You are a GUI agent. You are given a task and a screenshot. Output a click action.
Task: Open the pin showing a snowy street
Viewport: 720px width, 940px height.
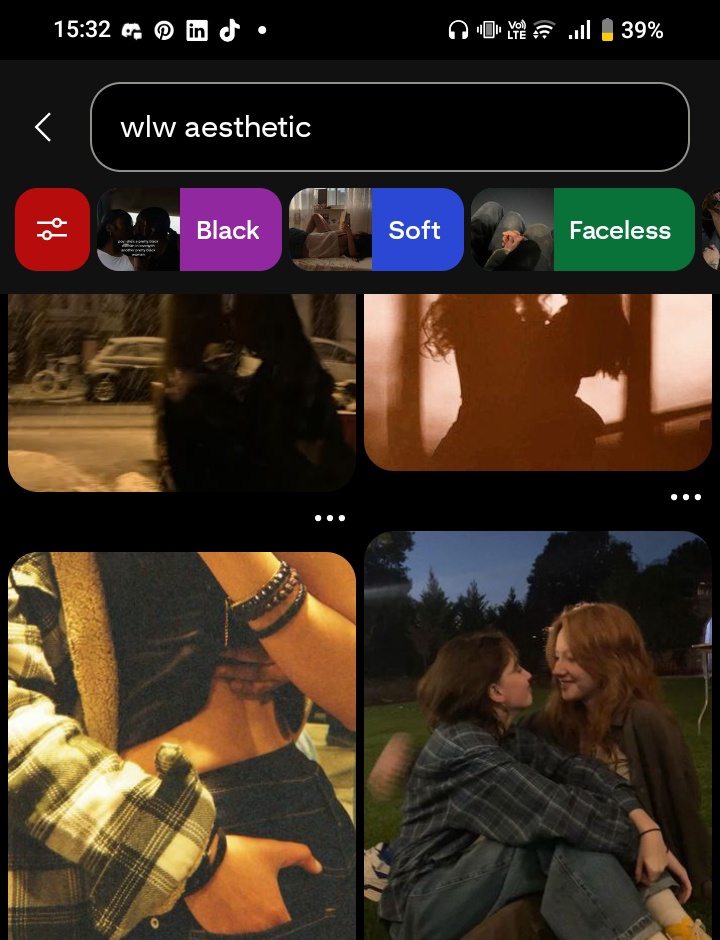[x=182, y=393]
